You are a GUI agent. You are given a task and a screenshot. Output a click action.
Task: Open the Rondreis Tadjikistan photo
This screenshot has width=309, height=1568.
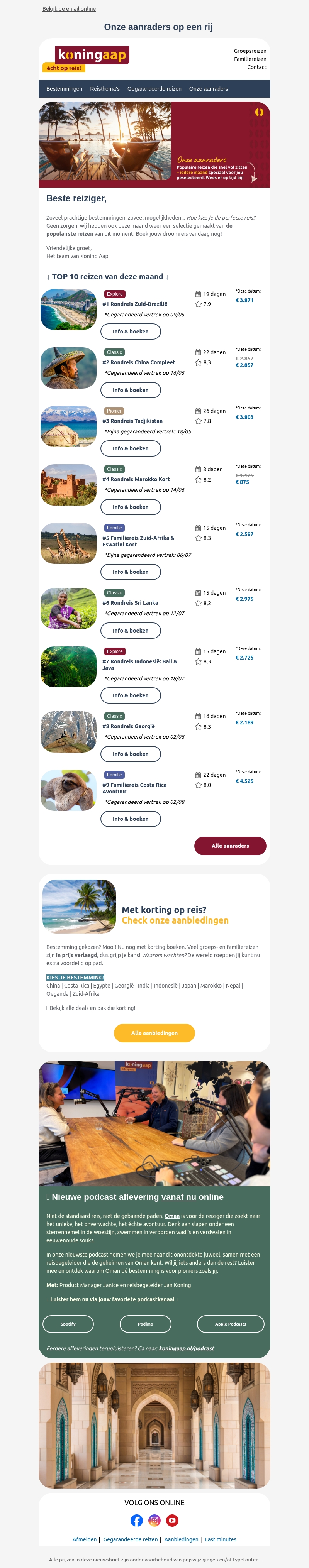pyautogui.click(x=69, y=426)
